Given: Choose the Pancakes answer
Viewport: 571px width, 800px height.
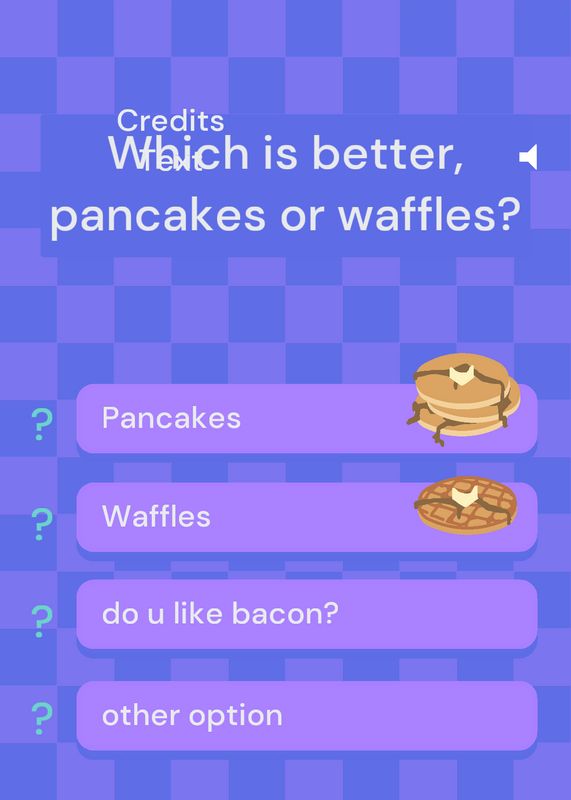Looking at the screenshot, I should tap(307, 418).
